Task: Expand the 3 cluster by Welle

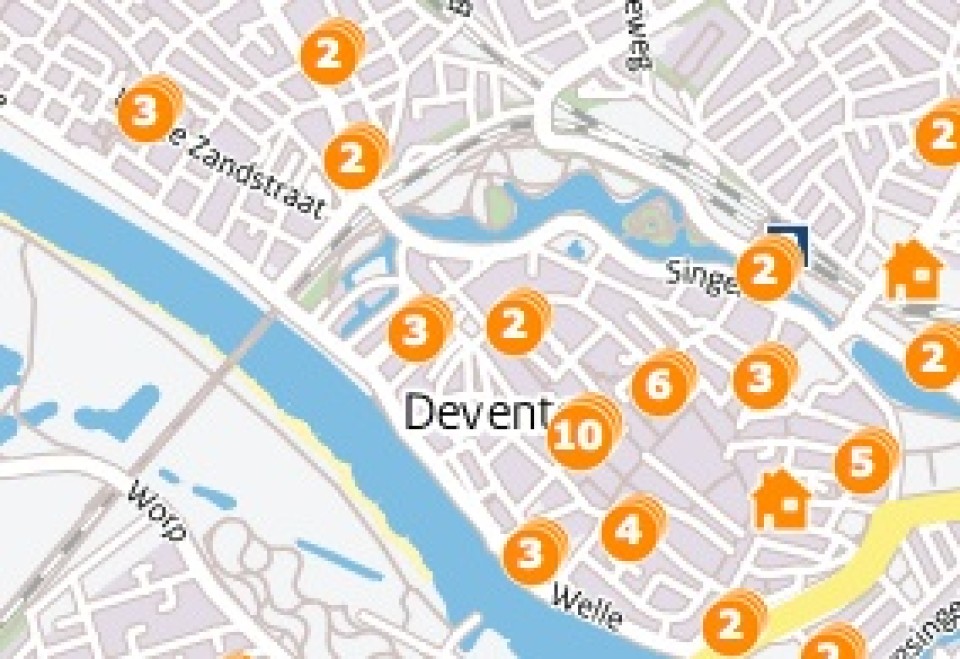Action: (x=531, y=552)
